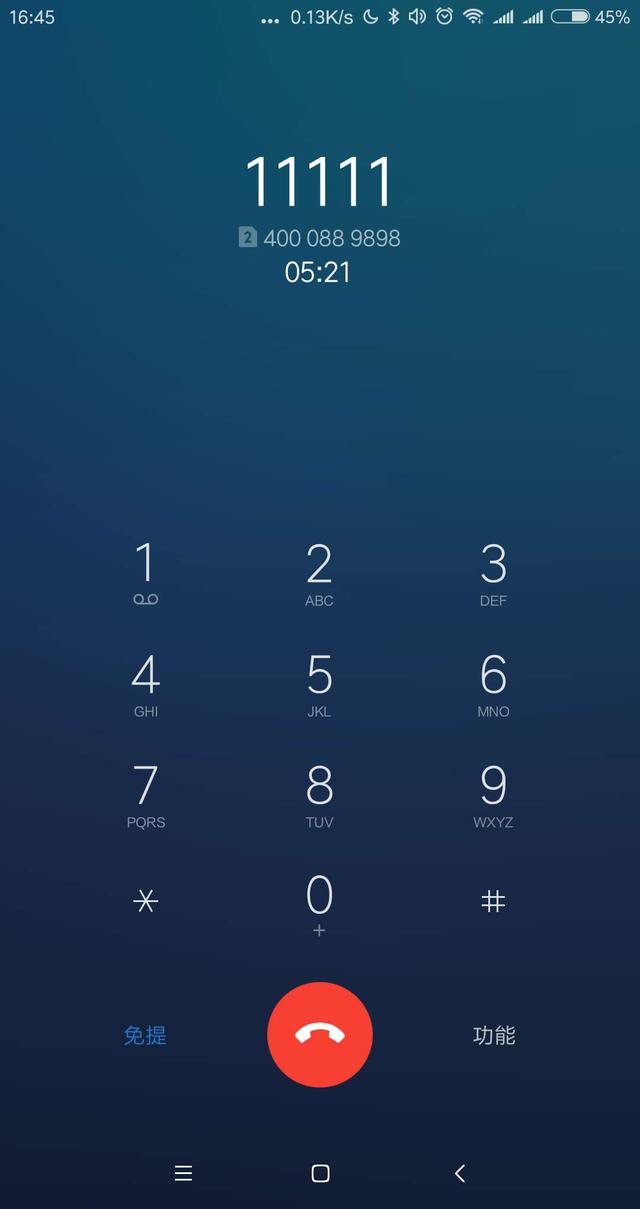Turn on speakerphone via 免提
640x1209 pixels.
[145, 1035]
